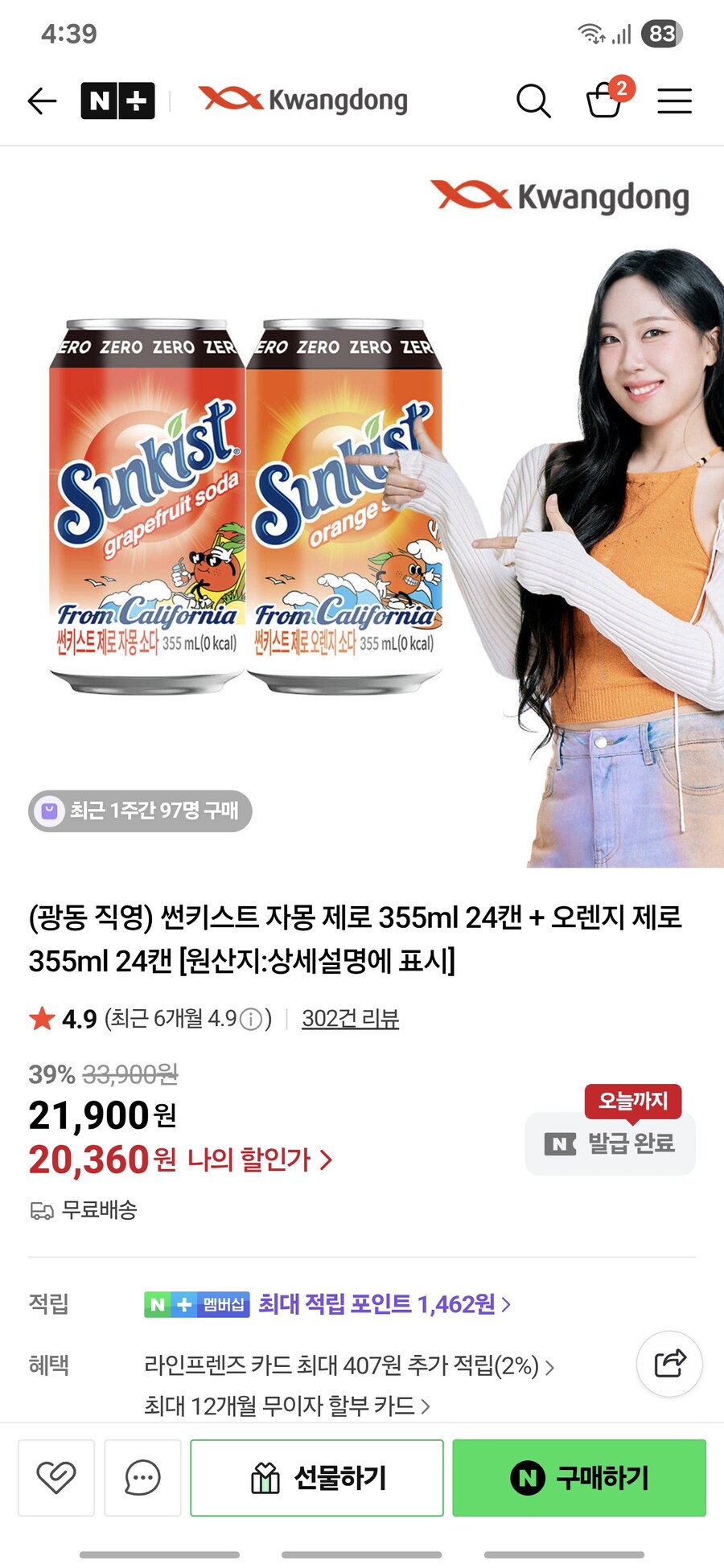This screenshot has width=724, height=1568.
Task: Open the hamburger menu
Action: (x=674, y=101)
